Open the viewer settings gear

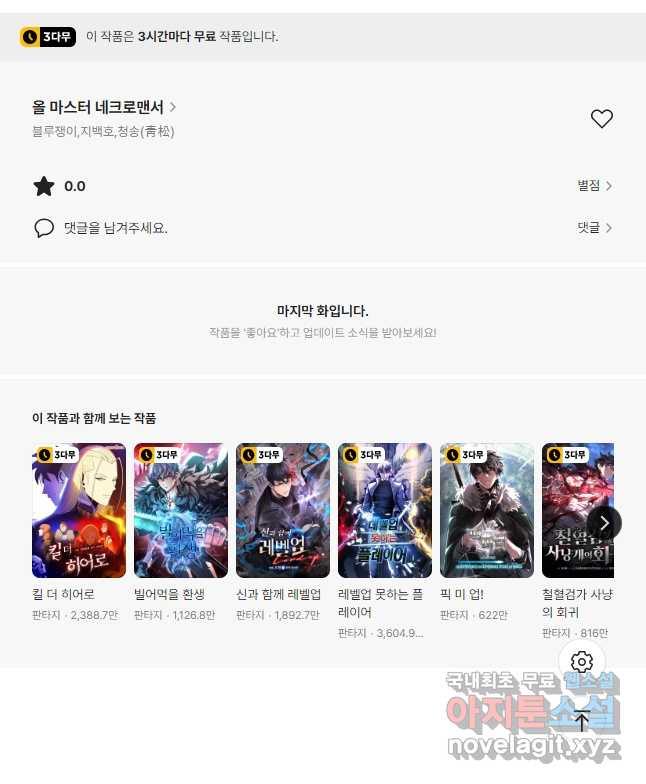(x=582, y=662)
